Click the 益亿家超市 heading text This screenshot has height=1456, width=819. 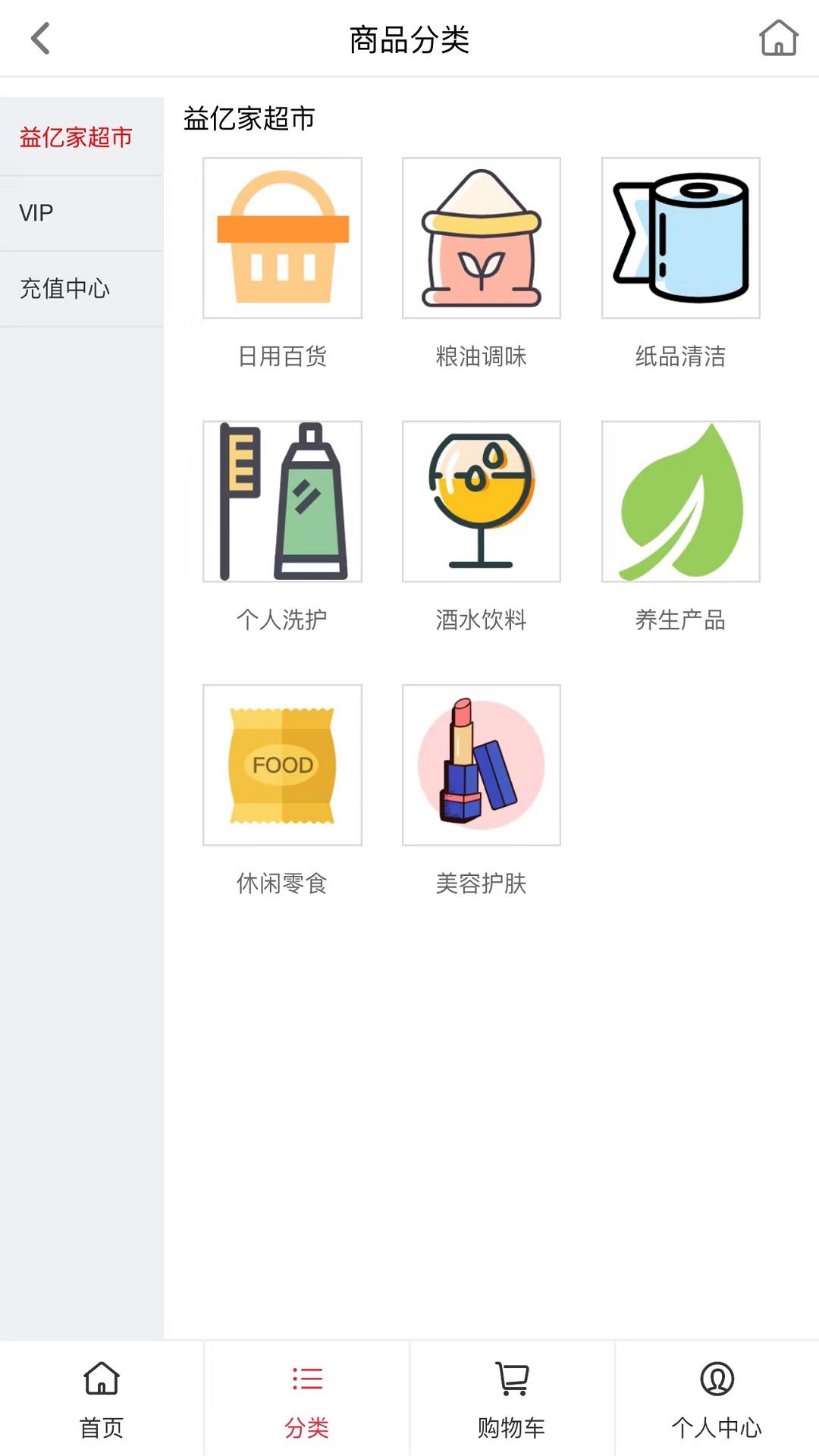pos(250,119)
